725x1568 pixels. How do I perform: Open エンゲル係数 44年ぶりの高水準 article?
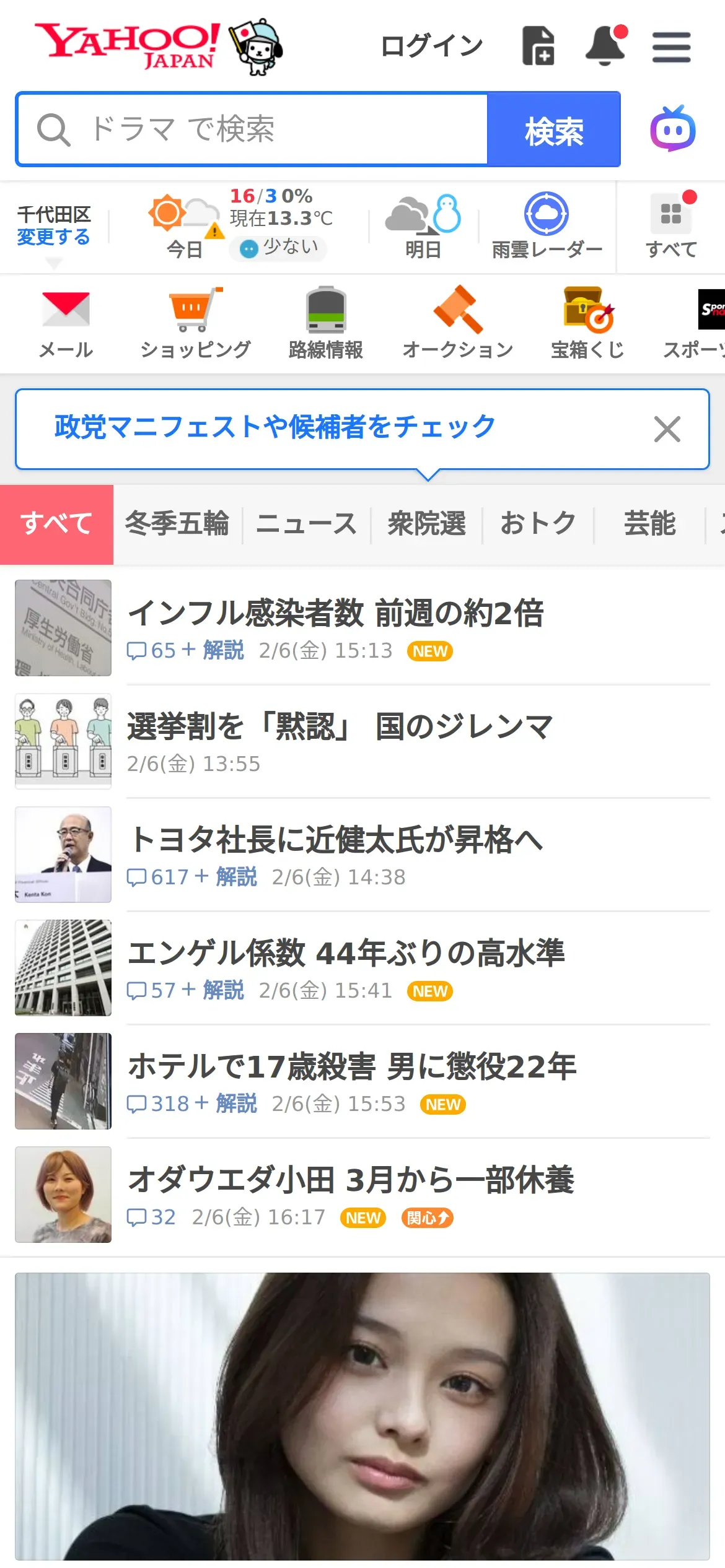tap(346, 953)
